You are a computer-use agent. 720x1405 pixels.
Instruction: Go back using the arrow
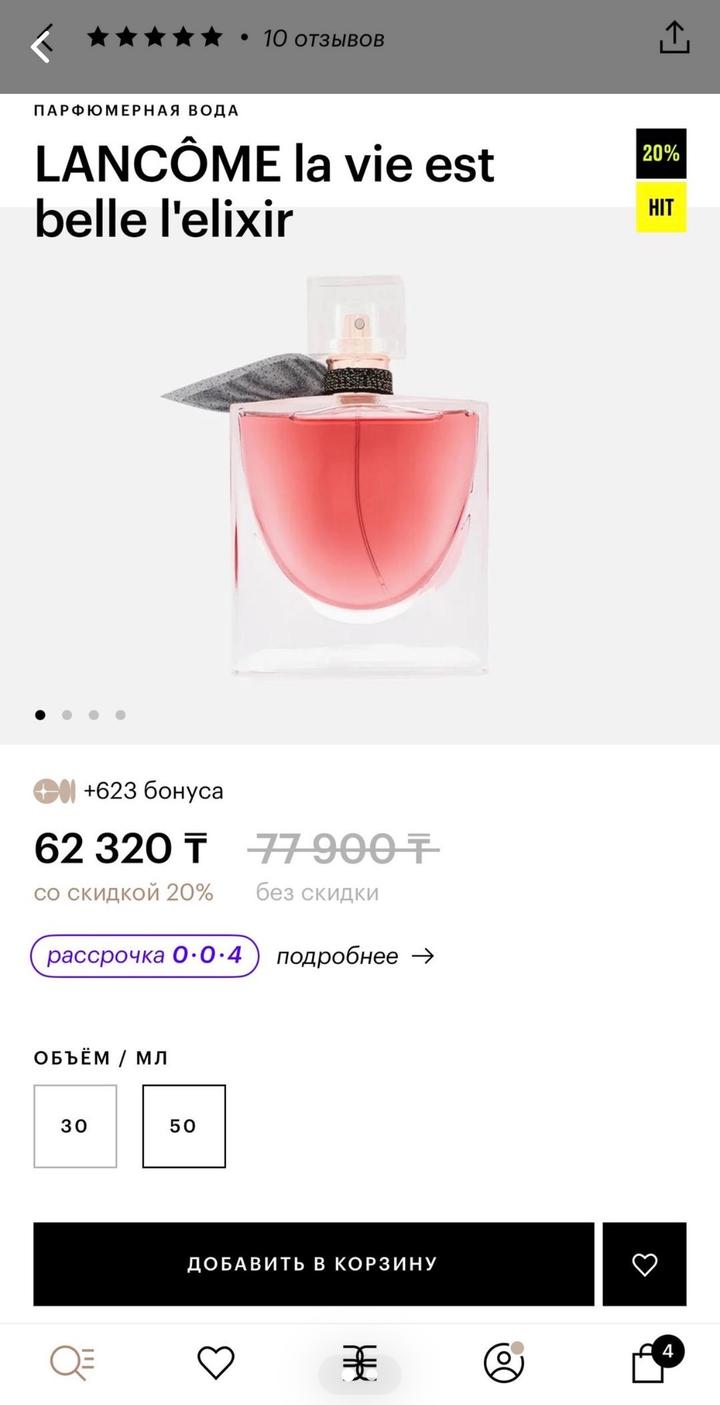pos(41,44)
